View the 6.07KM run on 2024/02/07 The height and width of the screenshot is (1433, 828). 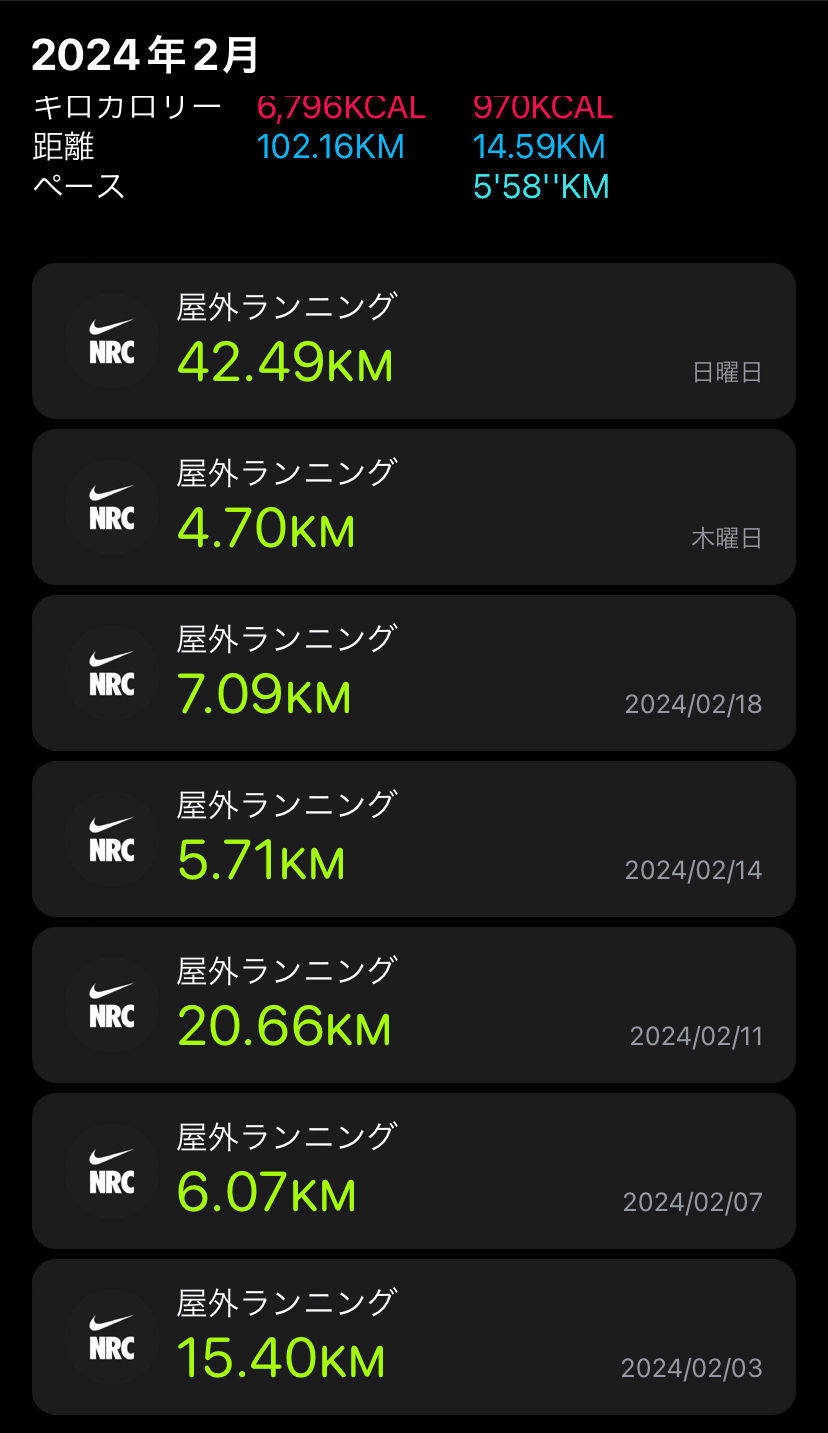[x=414, y=1171]
